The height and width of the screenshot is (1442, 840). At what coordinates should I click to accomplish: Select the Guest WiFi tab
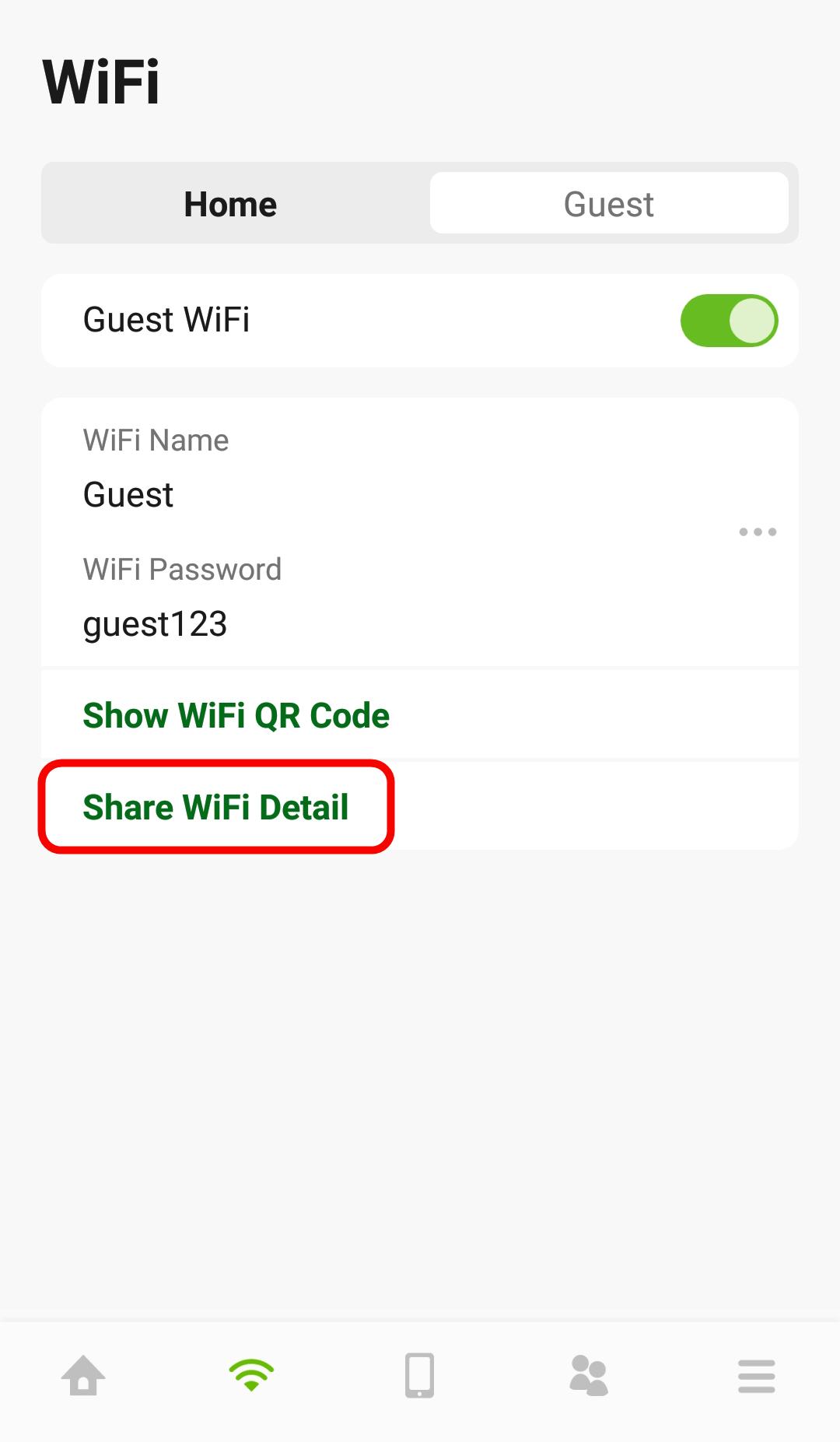tap(608, 204)
